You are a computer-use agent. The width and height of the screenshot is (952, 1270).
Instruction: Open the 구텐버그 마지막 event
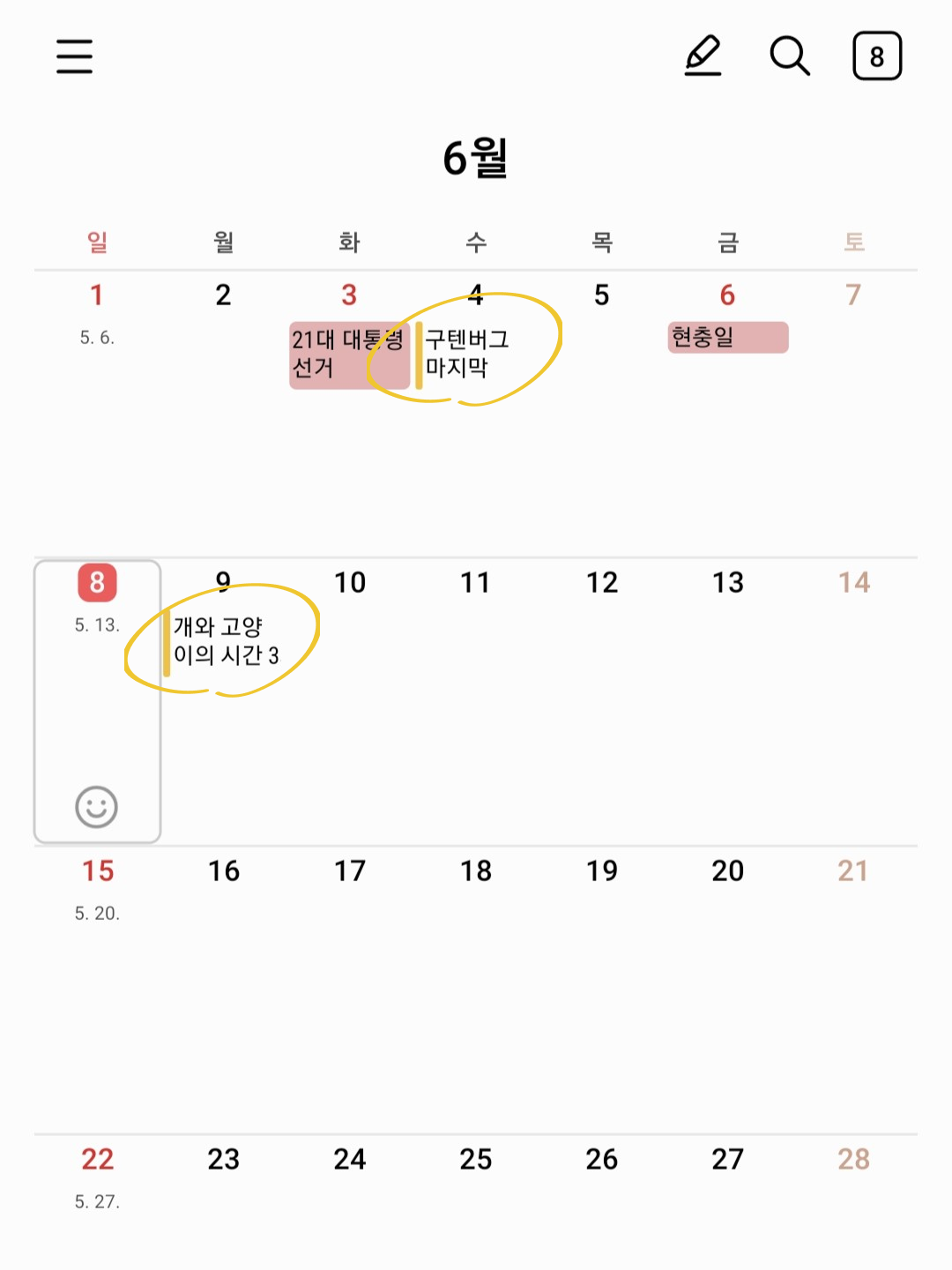pyautogui.click(x=467, y=354)
